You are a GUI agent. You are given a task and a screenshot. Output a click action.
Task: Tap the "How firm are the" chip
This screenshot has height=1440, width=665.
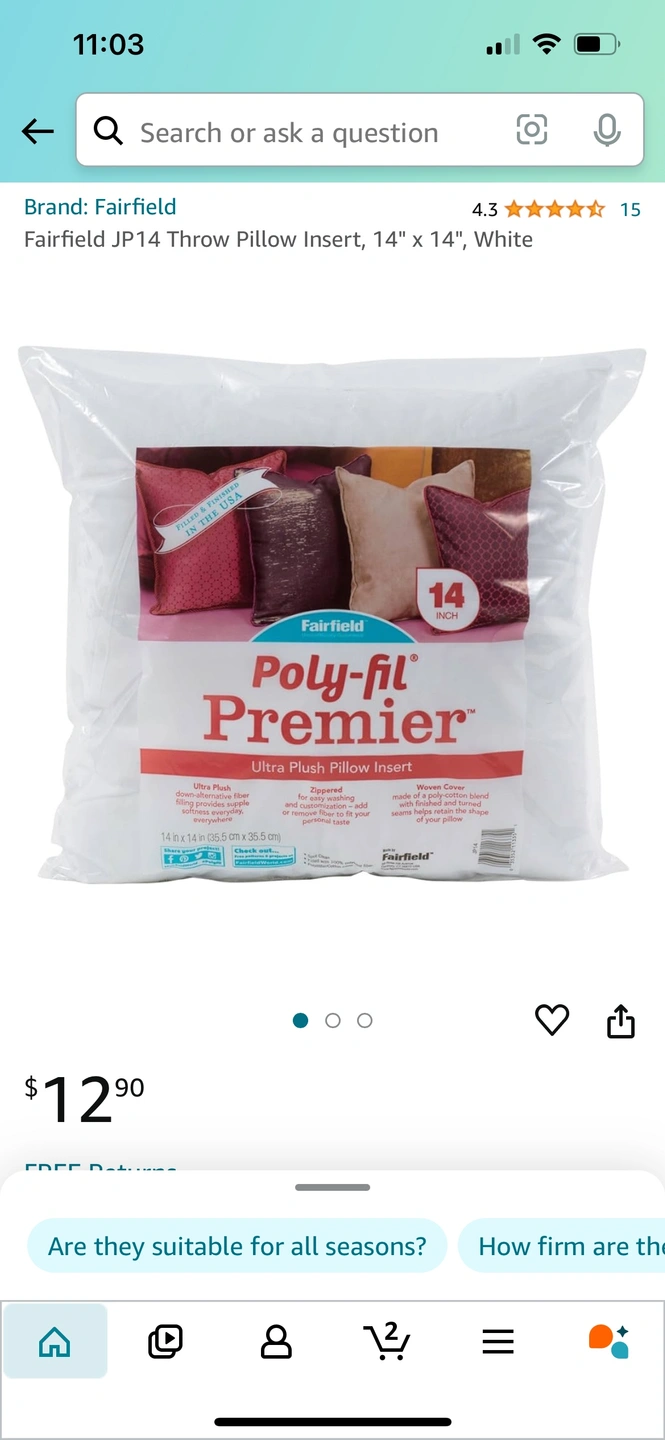[x=565, y=1246]
